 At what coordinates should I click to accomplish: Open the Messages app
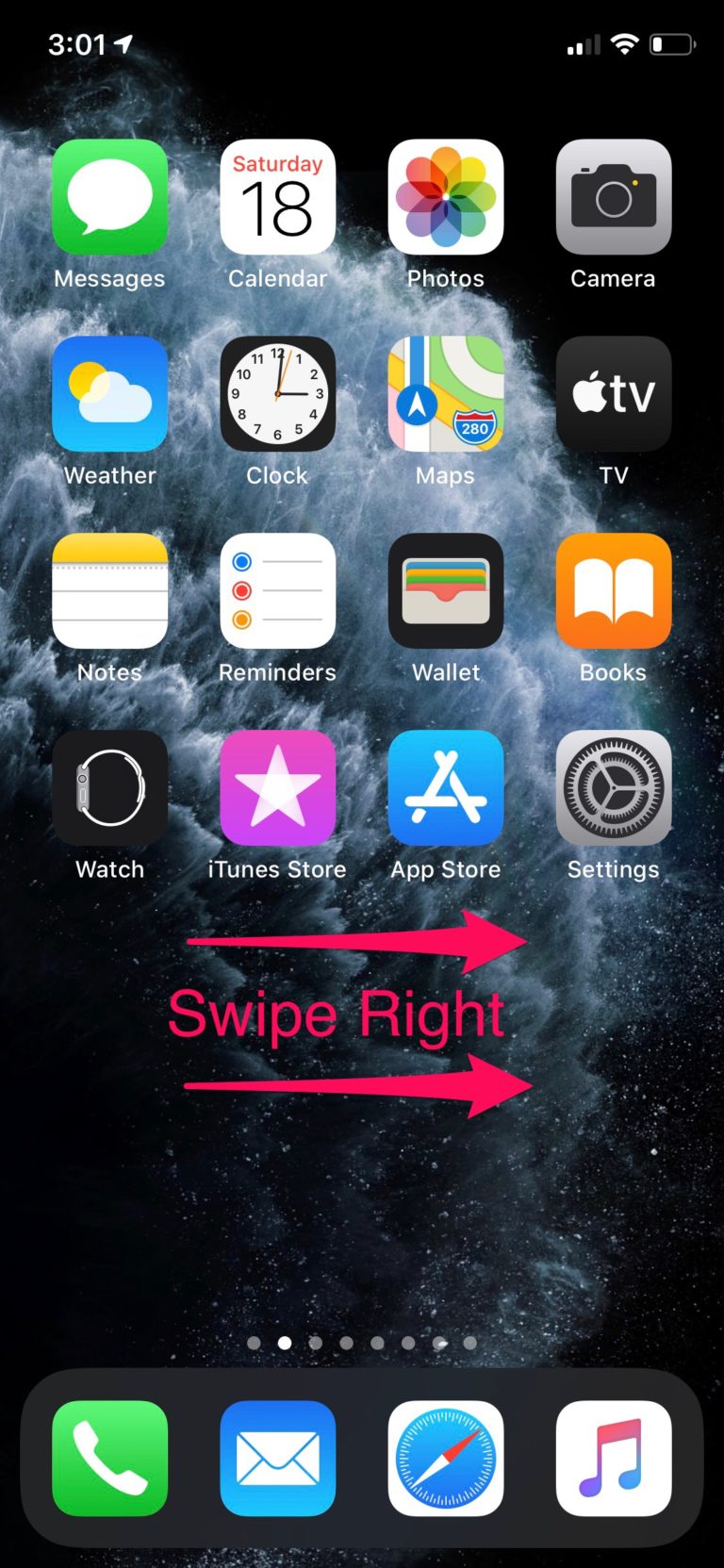click(109, 198)
